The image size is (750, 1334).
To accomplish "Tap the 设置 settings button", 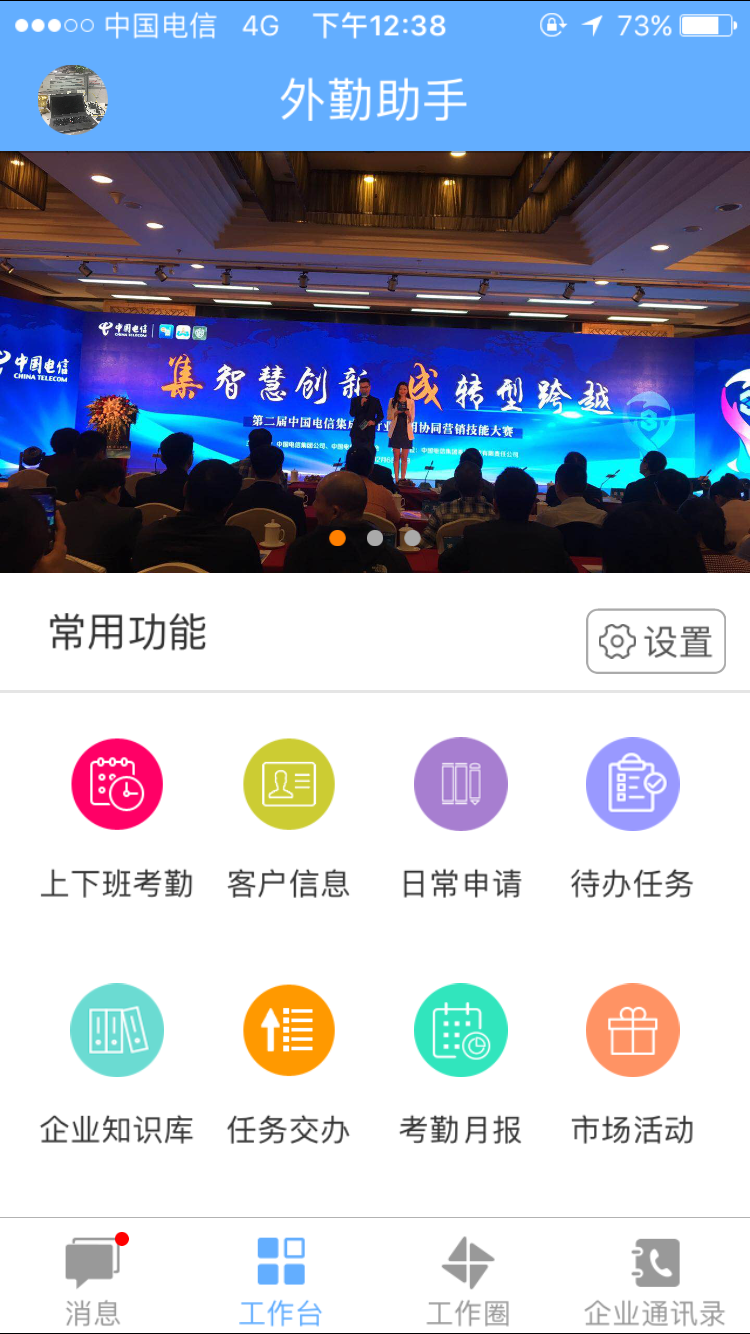I will pos(656,641).
